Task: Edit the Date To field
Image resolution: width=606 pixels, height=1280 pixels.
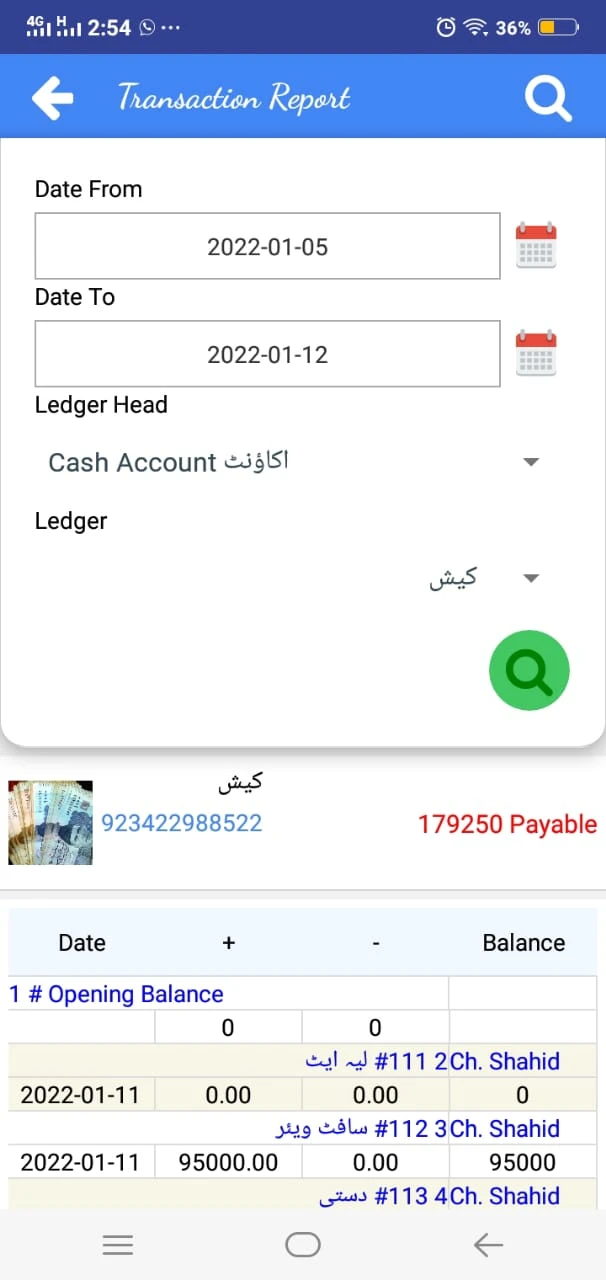Action: pyautogui.click(x=267, y=354)
